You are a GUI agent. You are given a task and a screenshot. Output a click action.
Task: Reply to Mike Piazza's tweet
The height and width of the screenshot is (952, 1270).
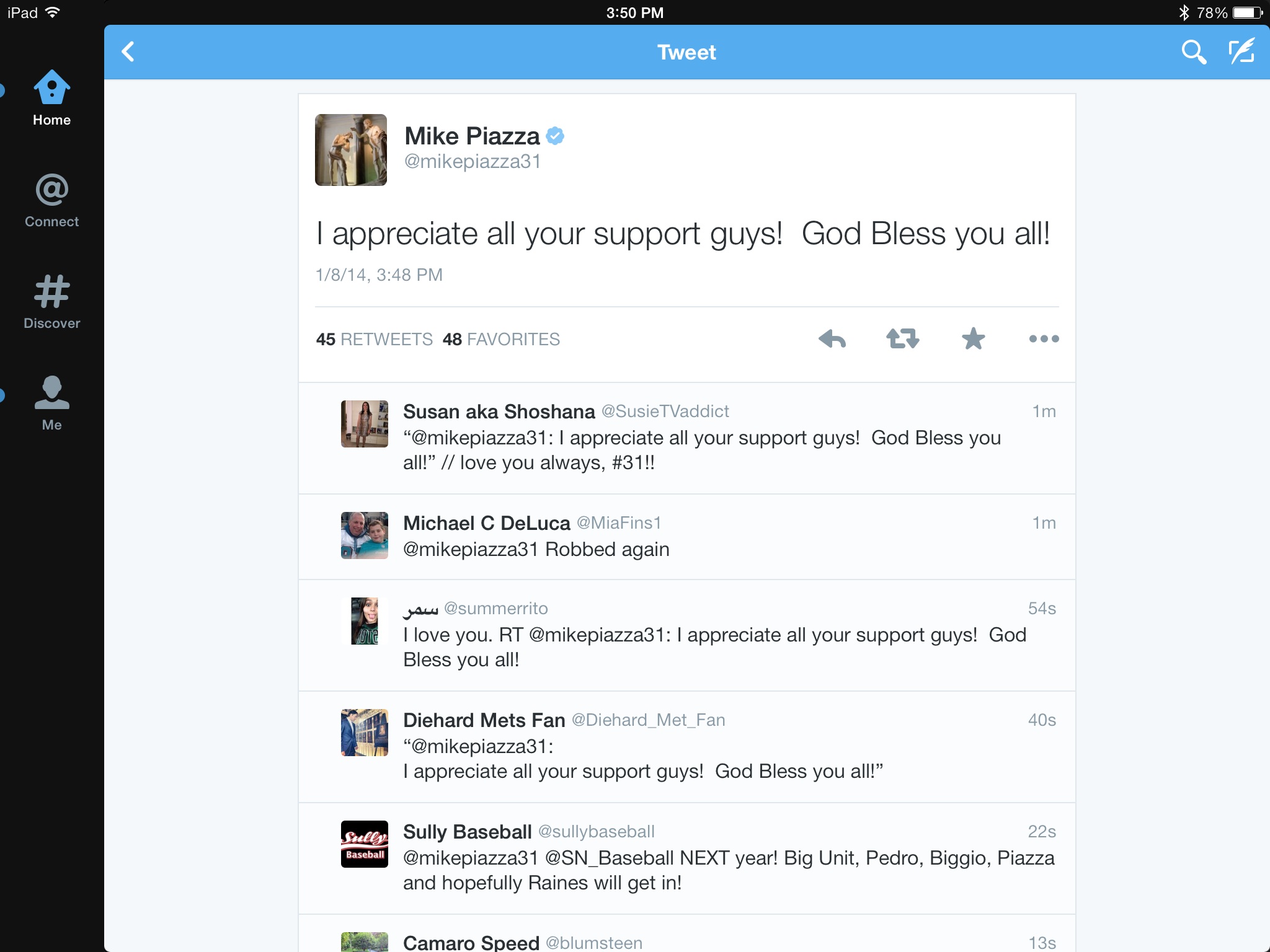pos(832,339)
